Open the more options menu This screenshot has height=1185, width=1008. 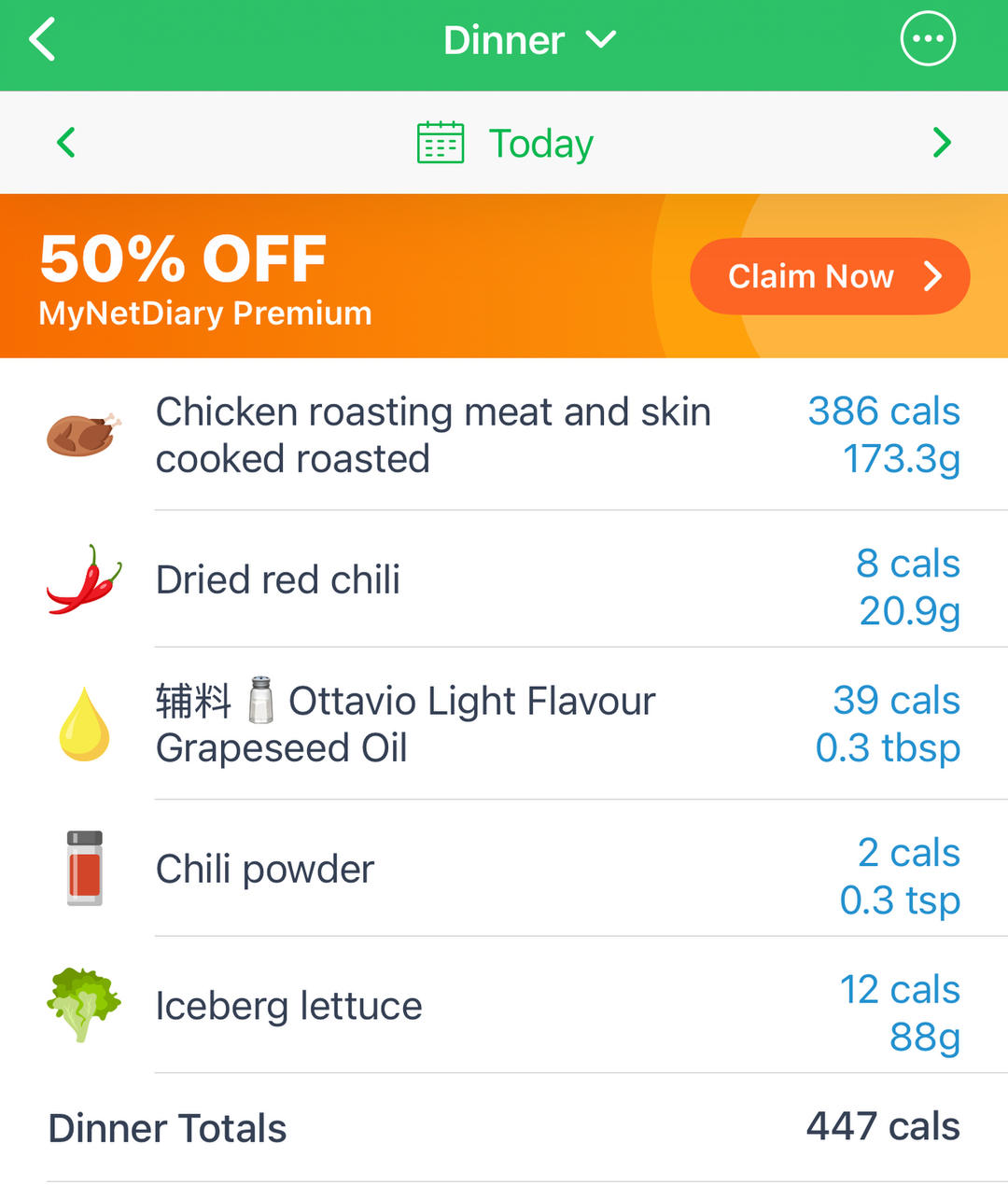click(927, 39)
